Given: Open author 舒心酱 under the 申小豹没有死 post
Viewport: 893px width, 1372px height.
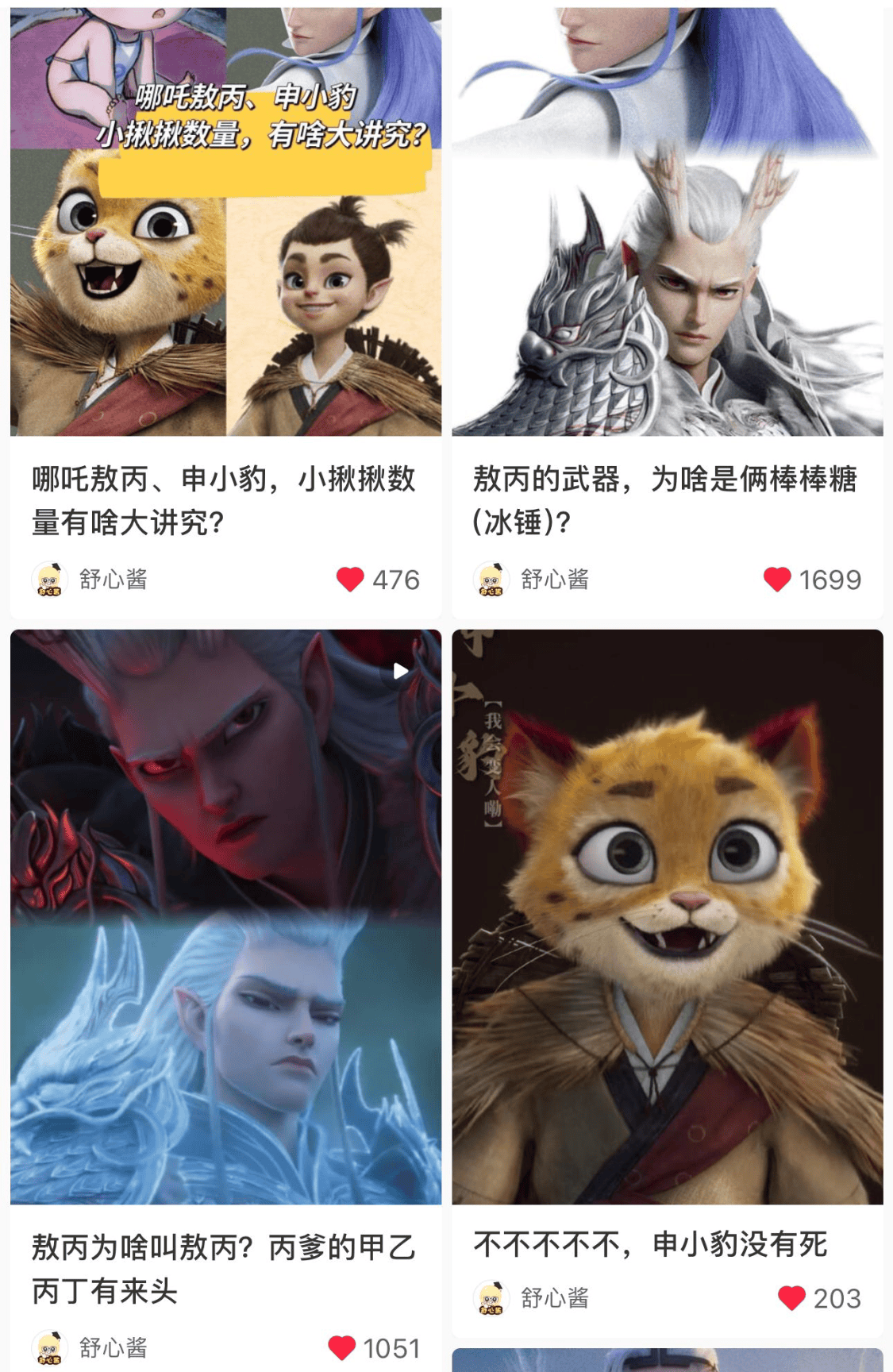Looking at the screenshot, I should [554, 1298].
